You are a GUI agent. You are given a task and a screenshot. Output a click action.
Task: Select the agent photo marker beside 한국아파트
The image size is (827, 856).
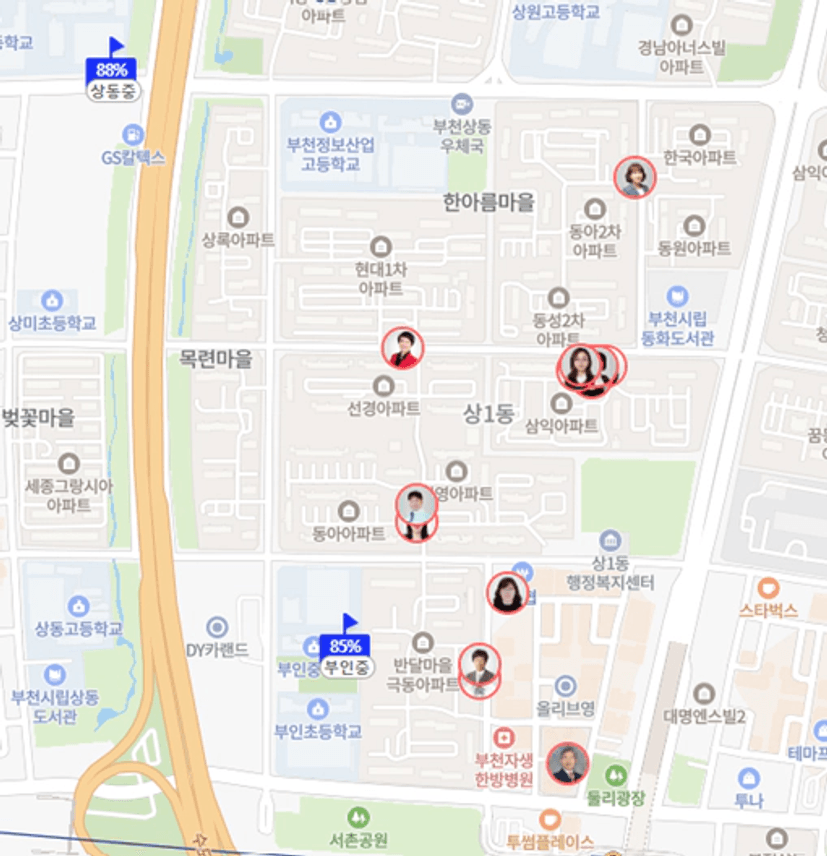click(634, 178)
